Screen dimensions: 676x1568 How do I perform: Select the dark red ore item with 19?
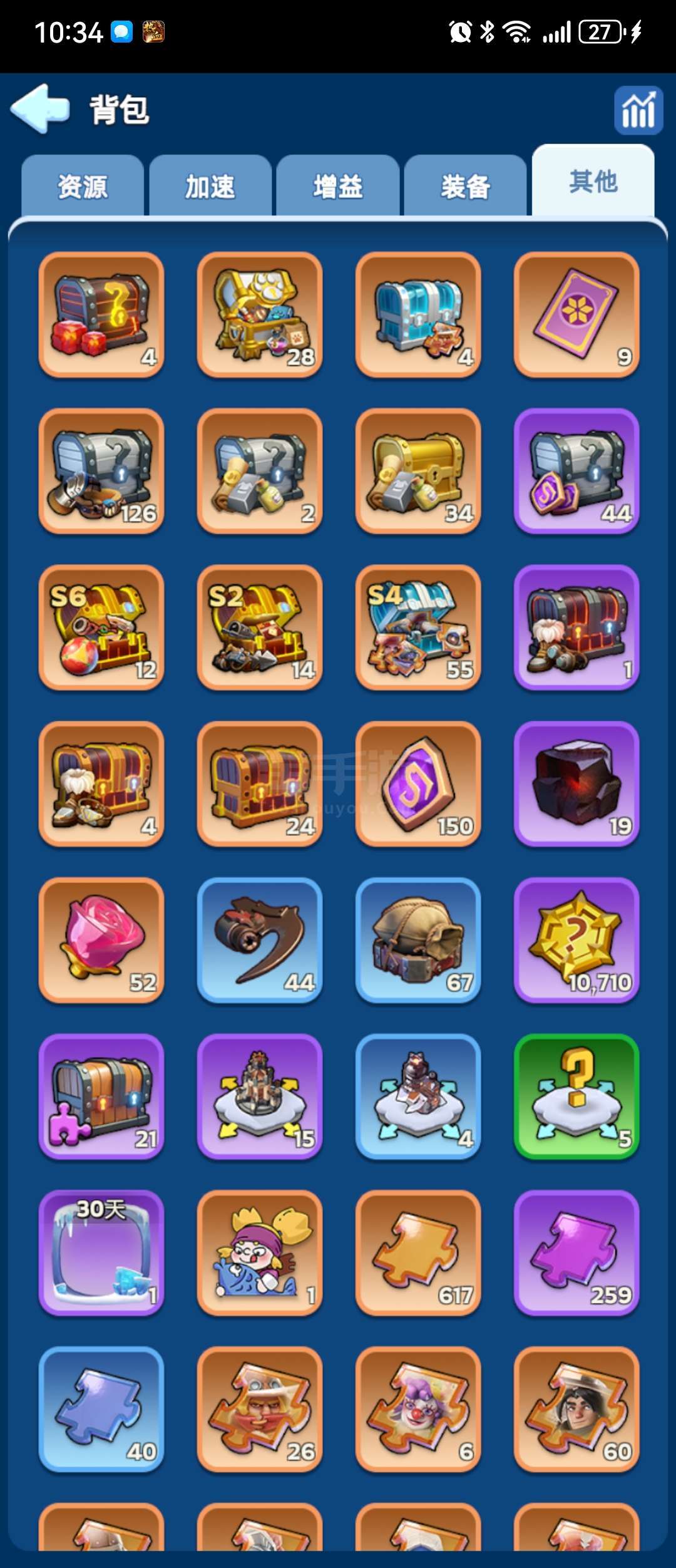click(x=576, y=784)
